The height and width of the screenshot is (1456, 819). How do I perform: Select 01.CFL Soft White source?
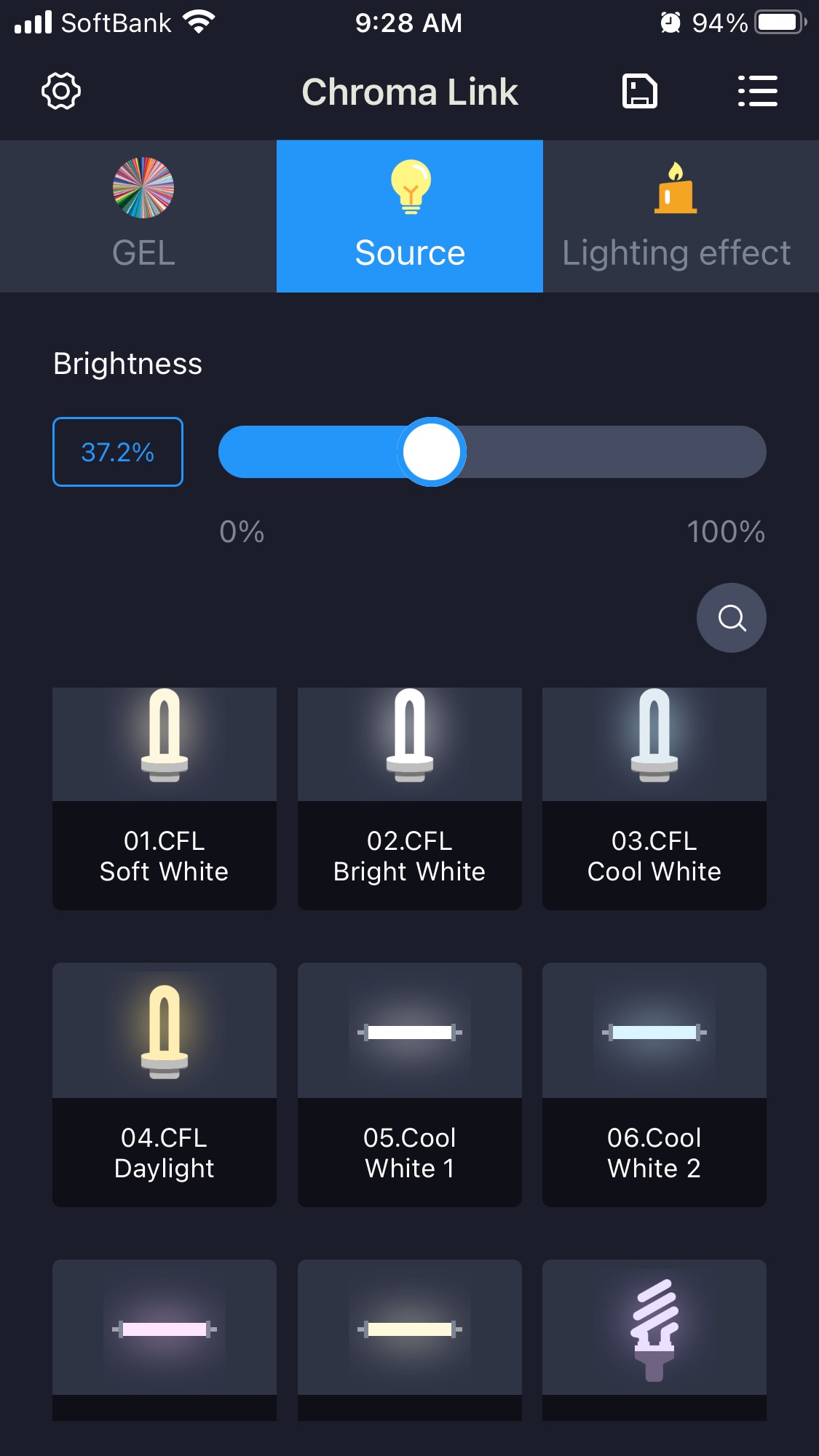click(x=165, y=798)
